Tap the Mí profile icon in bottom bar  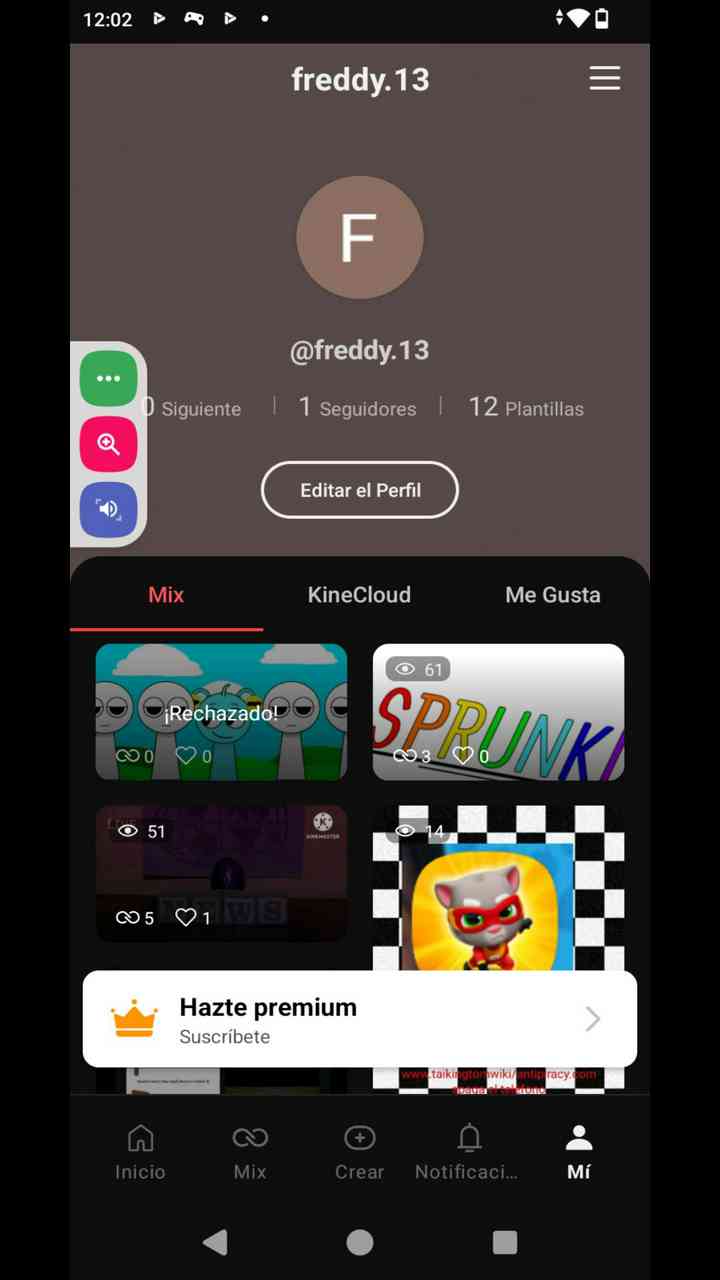578,1137
